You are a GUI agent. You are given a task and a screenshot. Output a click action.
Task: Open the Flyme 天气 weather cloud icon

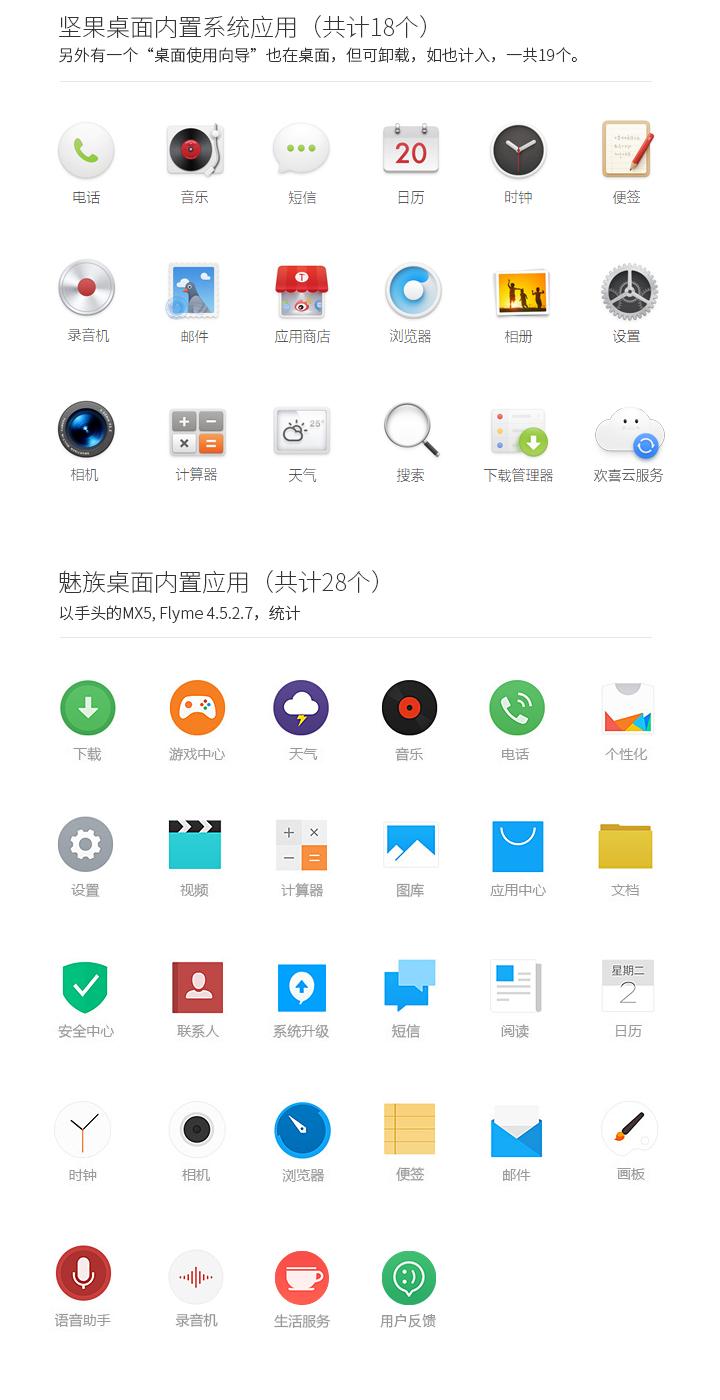coord(302,707)
